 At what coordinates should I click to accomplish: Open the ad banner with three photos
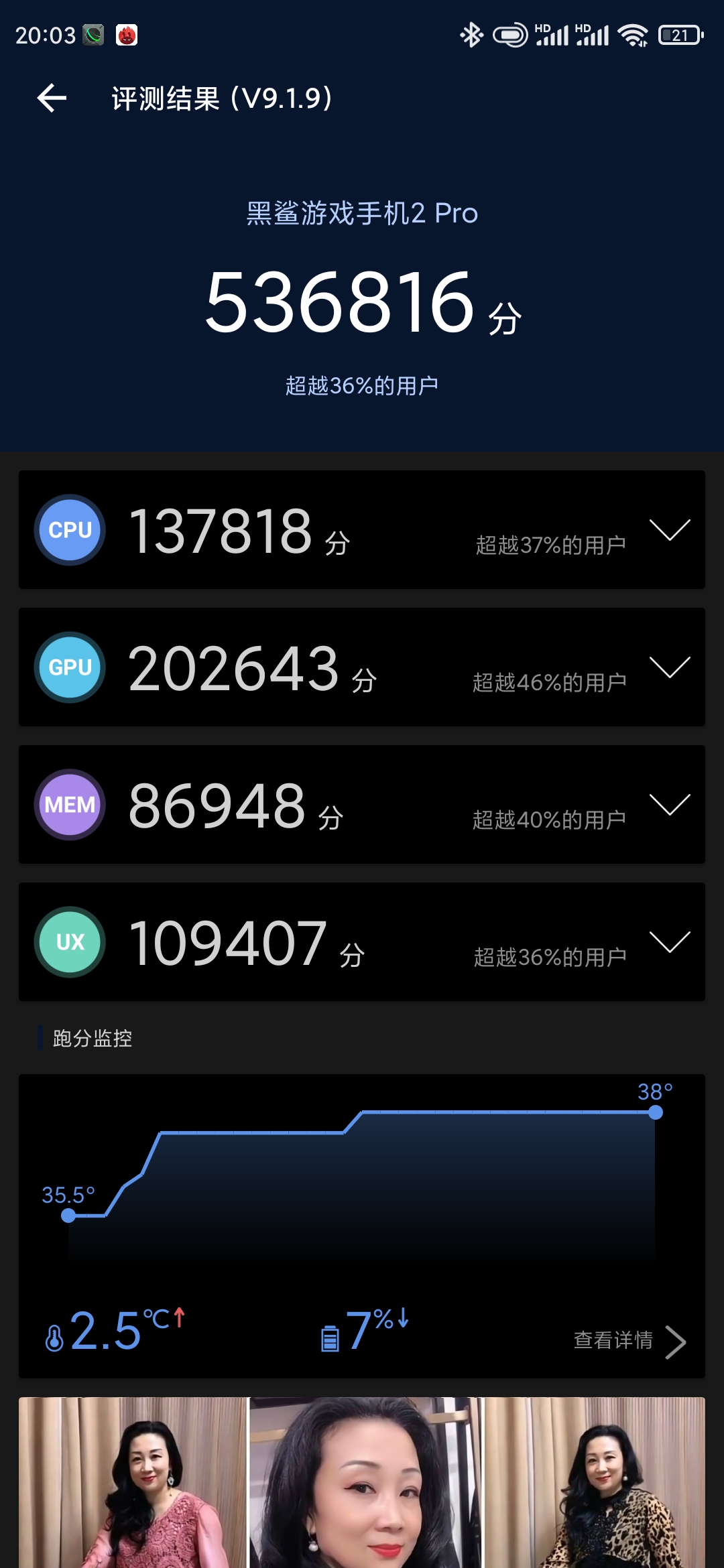pos(362,1482)
